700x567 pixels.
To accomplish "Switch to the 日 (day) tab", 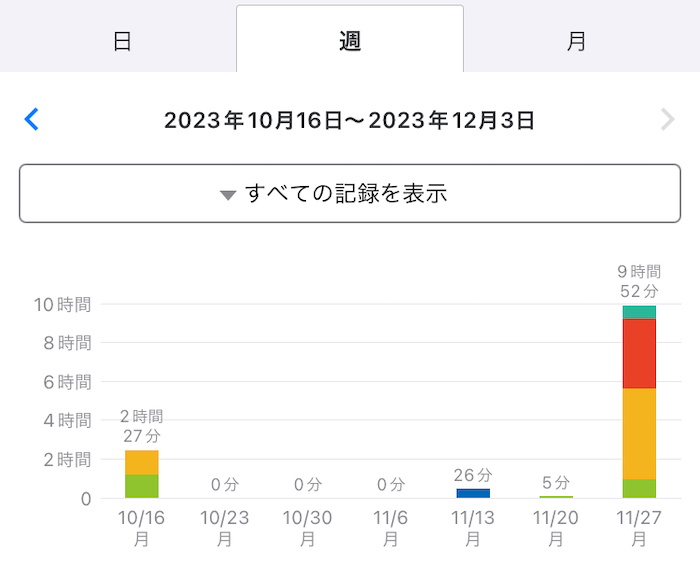I will [x=122, y=41].
